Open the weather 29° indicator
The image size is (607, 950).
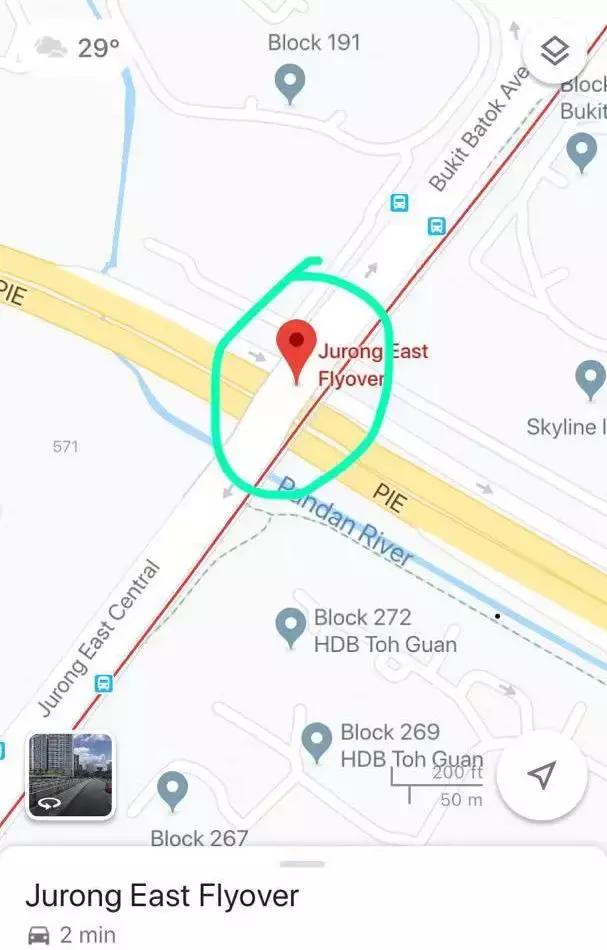pos(78,47)
